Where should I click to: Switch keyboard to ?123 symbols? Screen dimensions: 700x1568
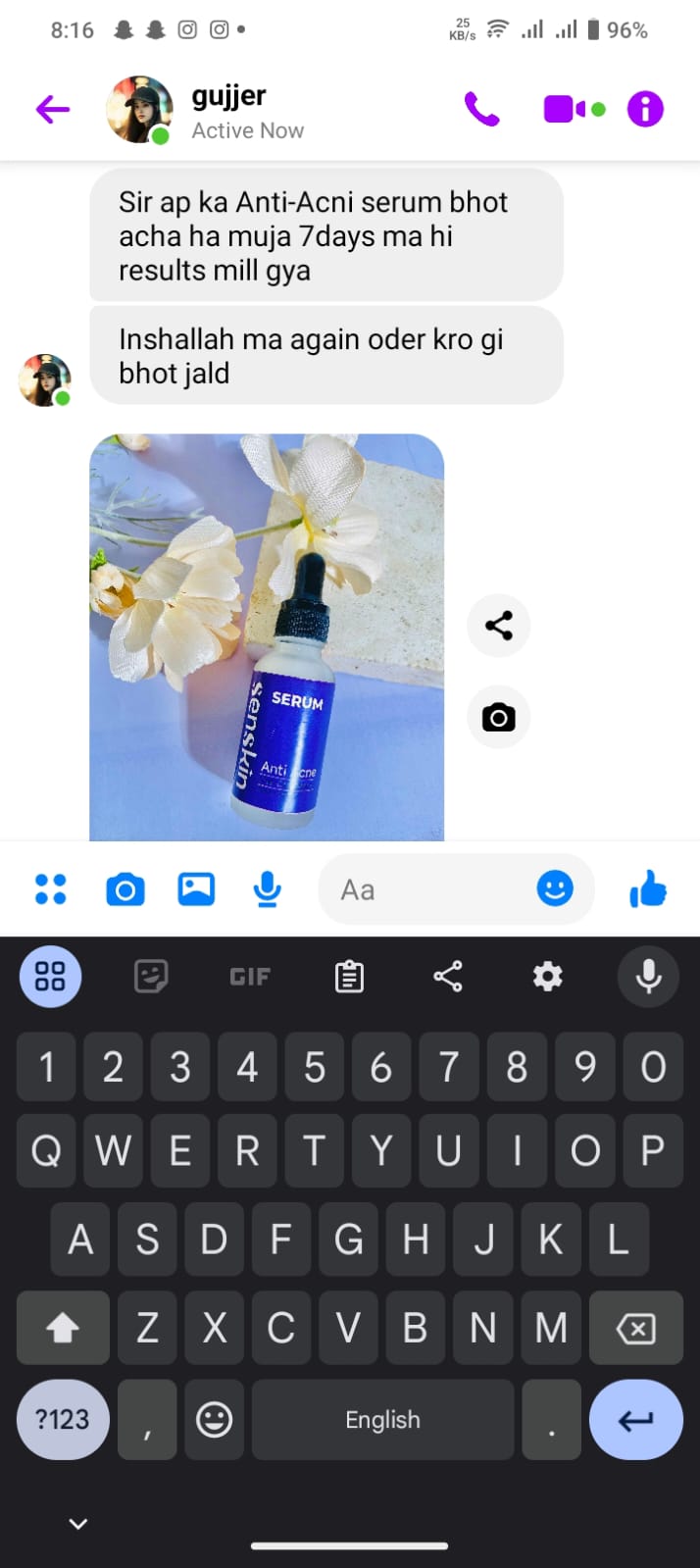[63, 1419]
